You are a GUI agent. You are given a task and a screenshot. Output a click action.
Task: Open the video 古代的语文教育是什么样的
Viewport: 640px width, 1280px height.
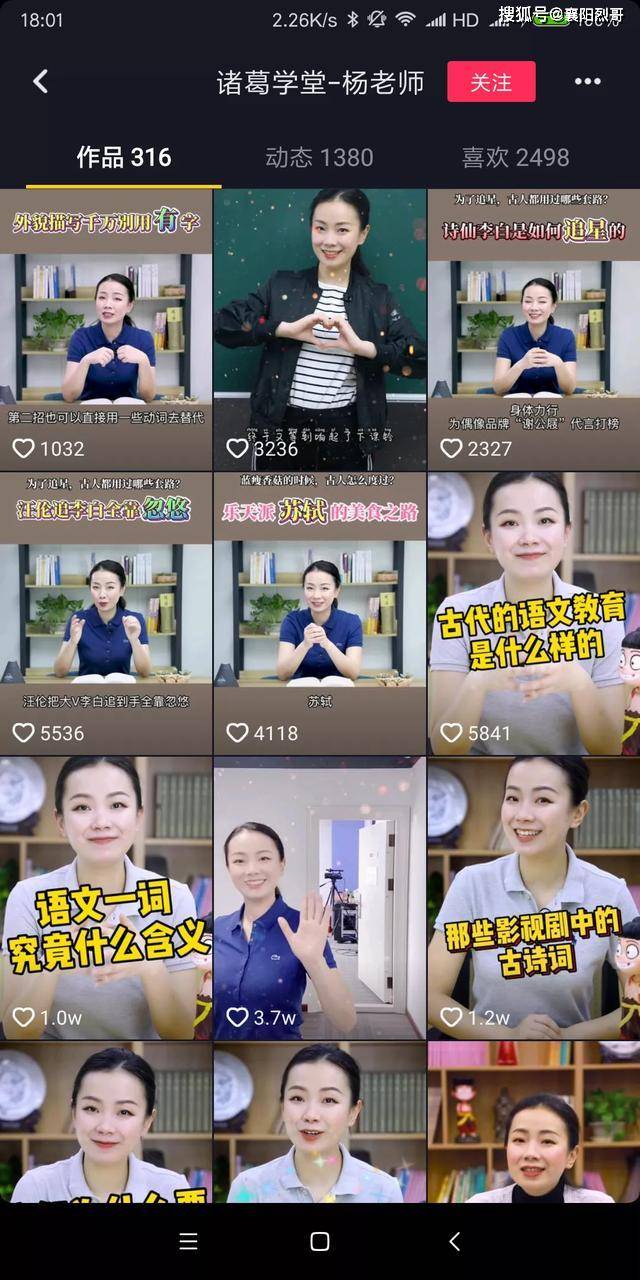[x=533, y=614]
